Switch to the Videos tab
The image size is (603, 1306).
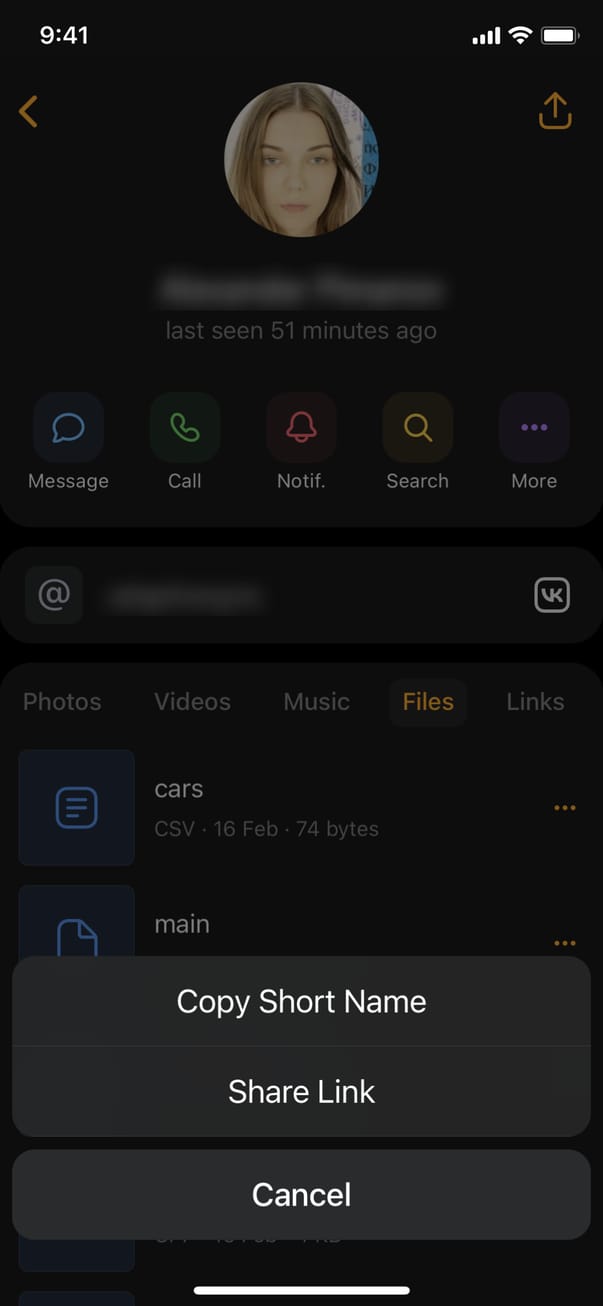[x=192, y=702]
